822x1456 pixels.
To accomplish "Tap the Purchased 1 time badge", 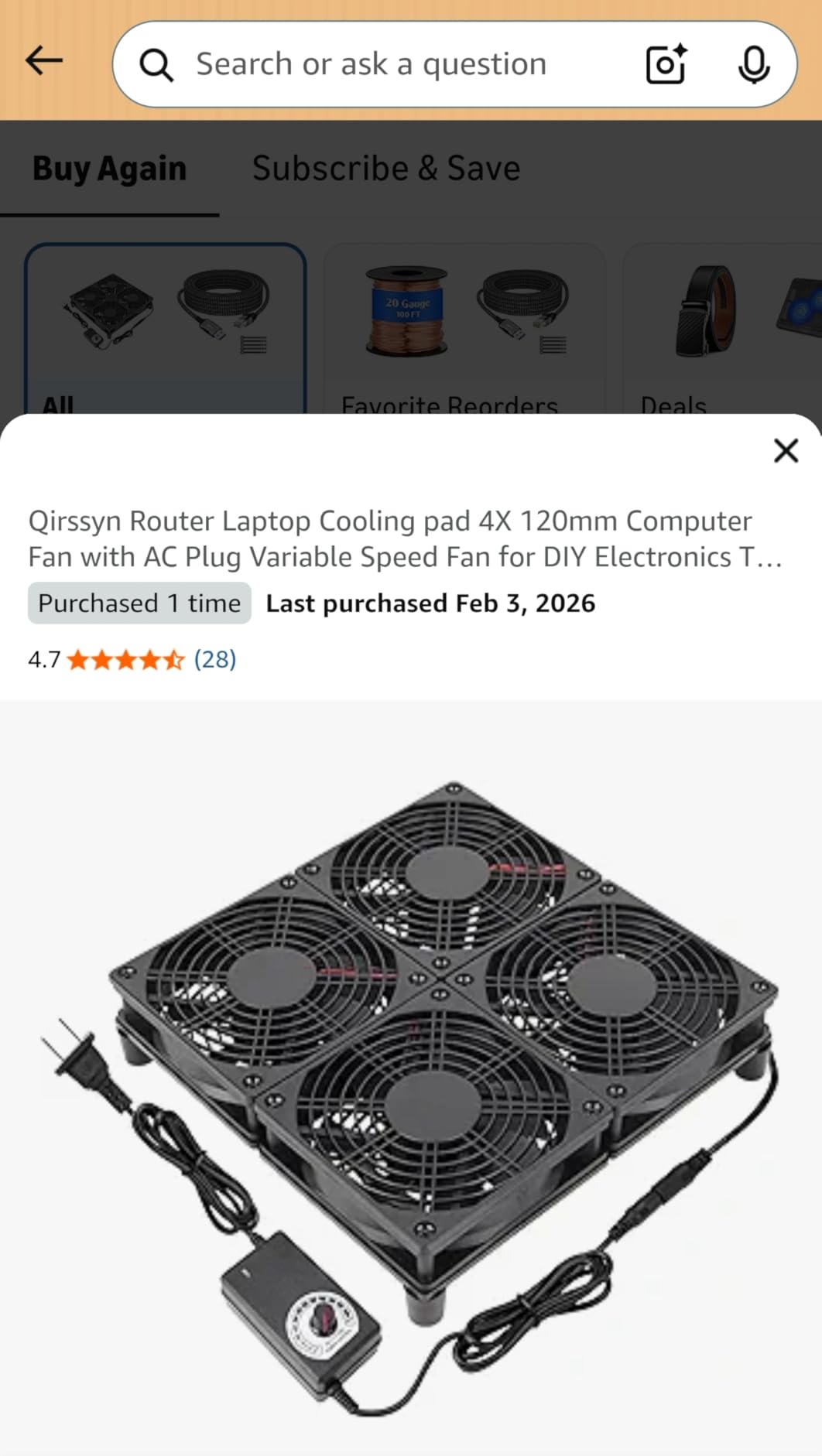I will [139, 603].
